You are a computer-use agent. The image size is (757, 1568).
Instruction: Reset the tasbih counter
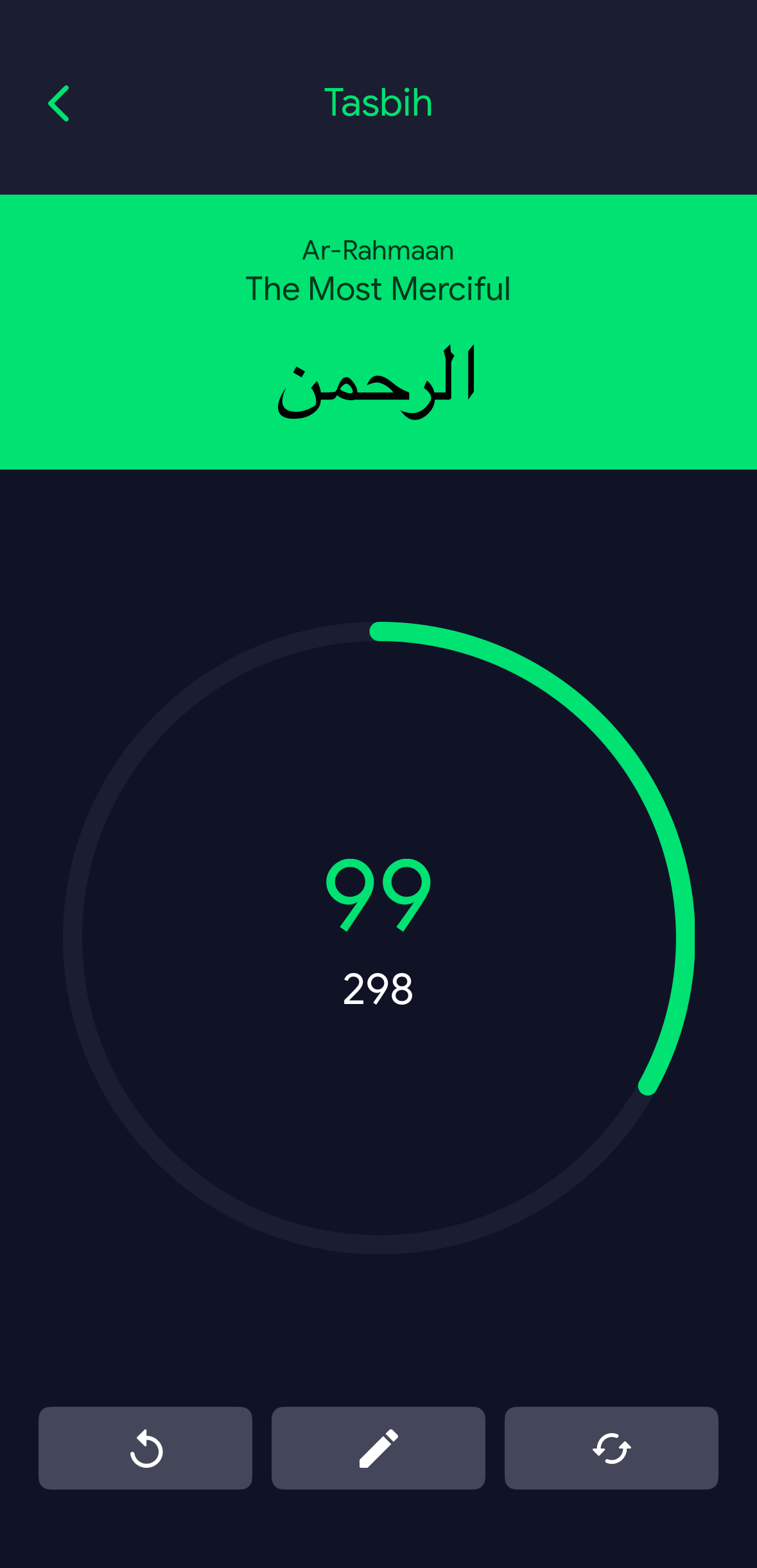tap(145, 1448)
